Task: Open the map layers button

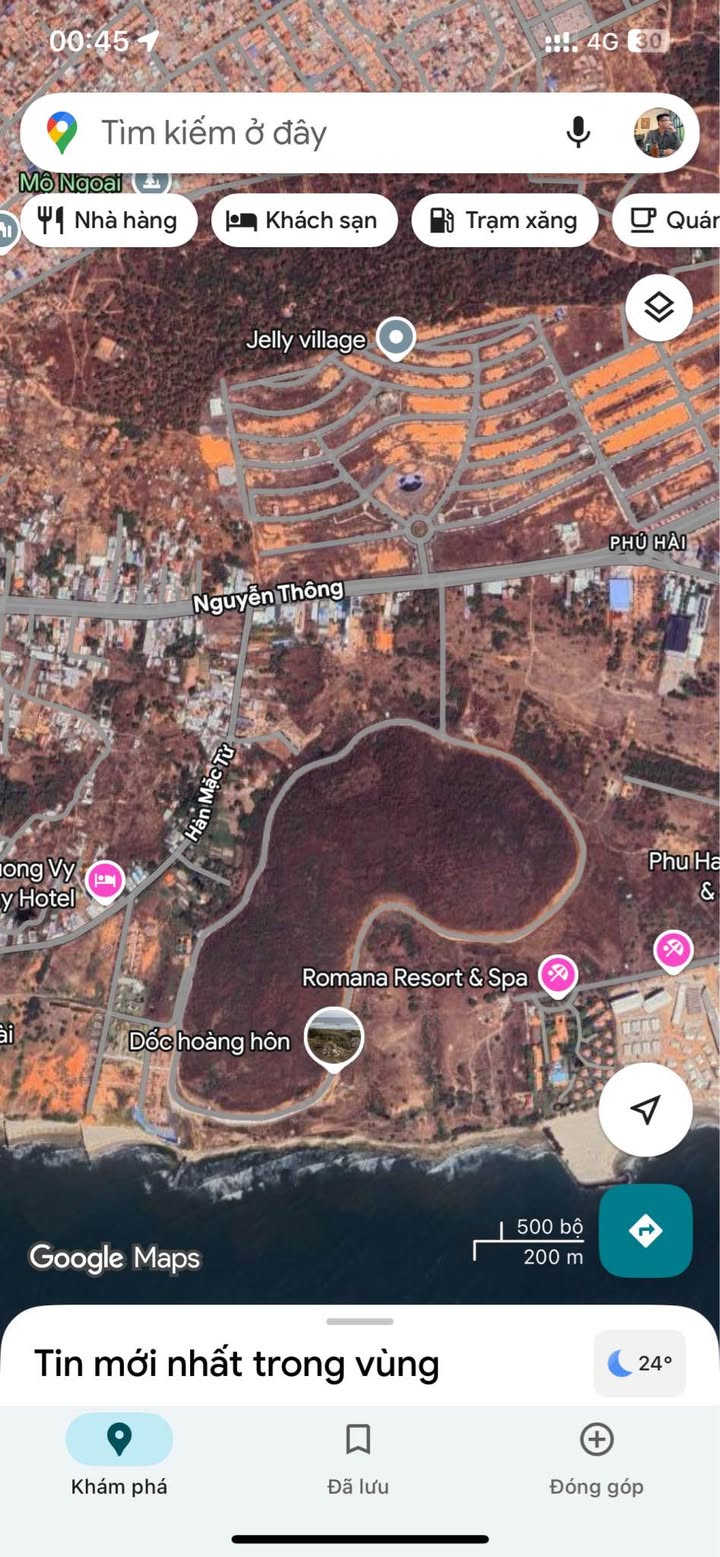Action: 659,308
